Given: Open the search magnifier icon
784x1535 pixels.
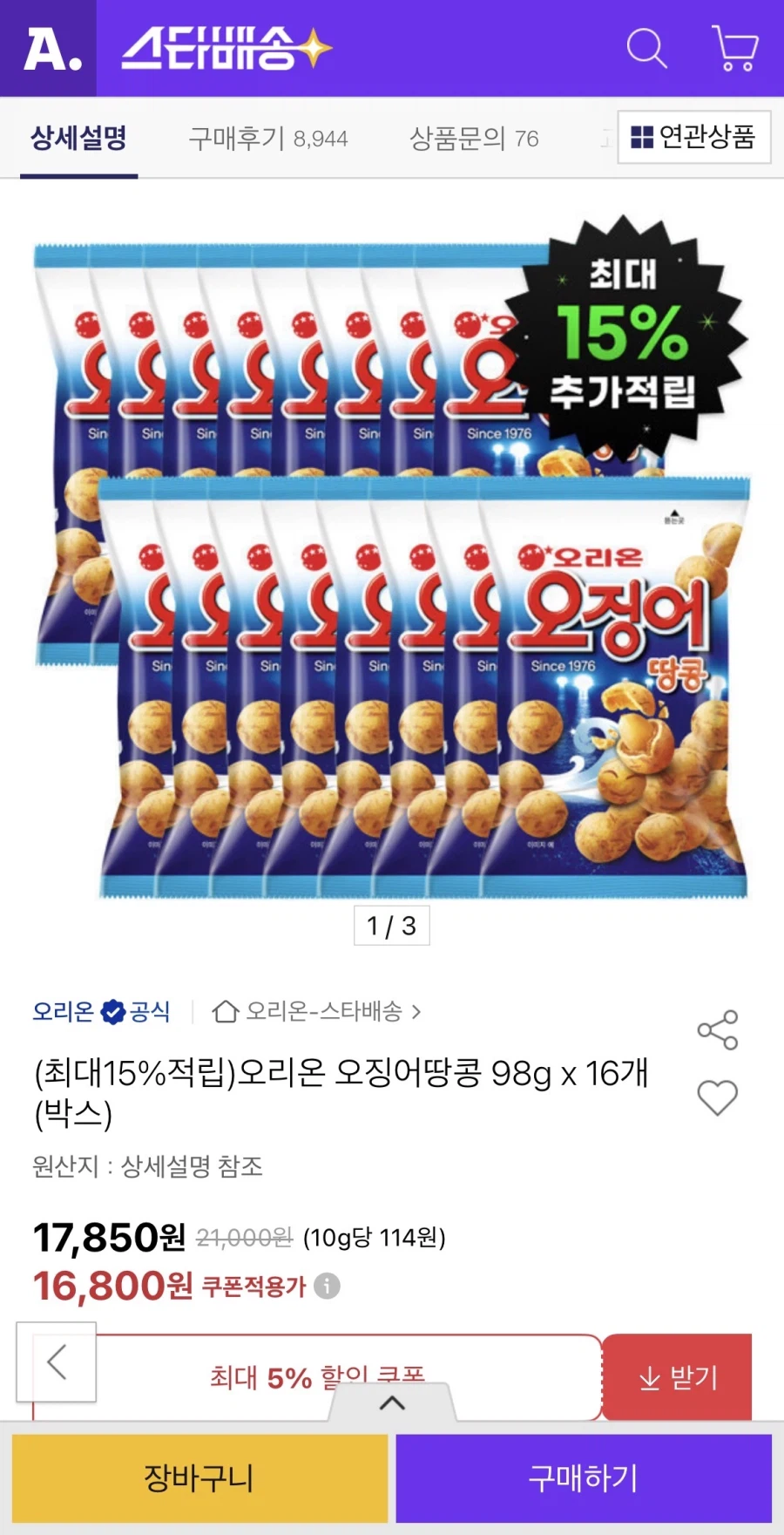Looking at the screenshot, I should (x=646, y=50).
